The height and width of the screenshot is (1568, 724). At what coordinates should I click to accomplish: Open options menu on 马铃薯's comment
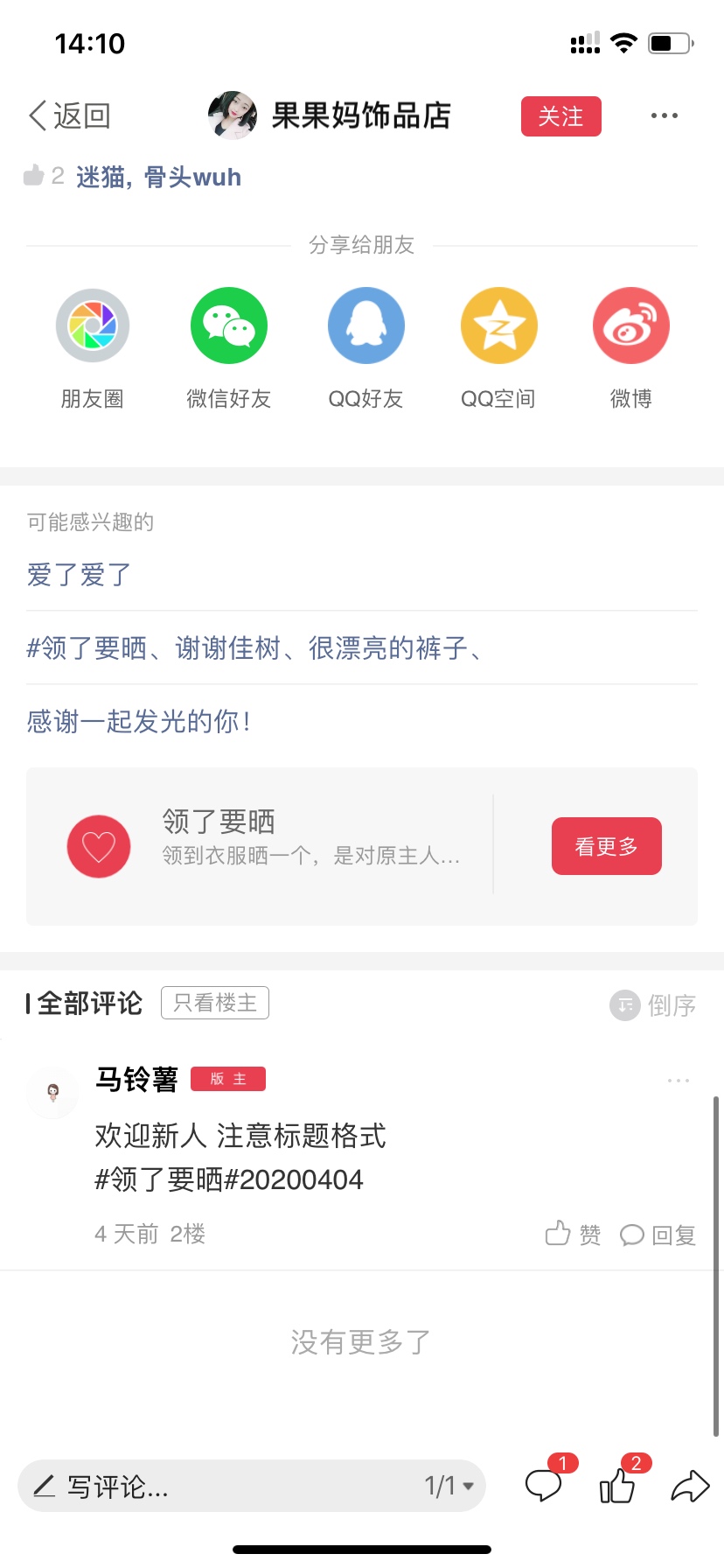click(x=679, y=1081)
